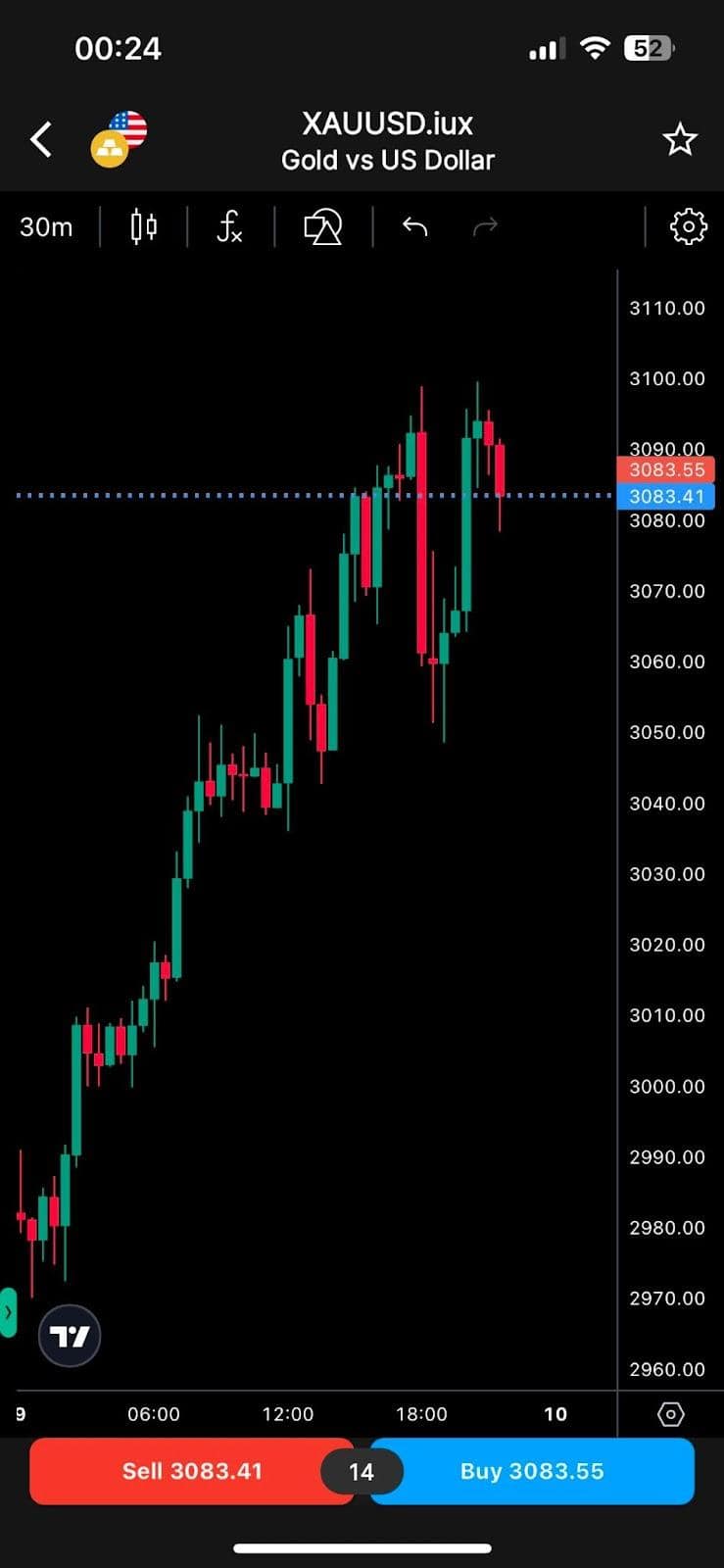The width and height of the screenshot is (724, 1568).
Task: Expand the green side panel handle
Action: coord(8,1312)
